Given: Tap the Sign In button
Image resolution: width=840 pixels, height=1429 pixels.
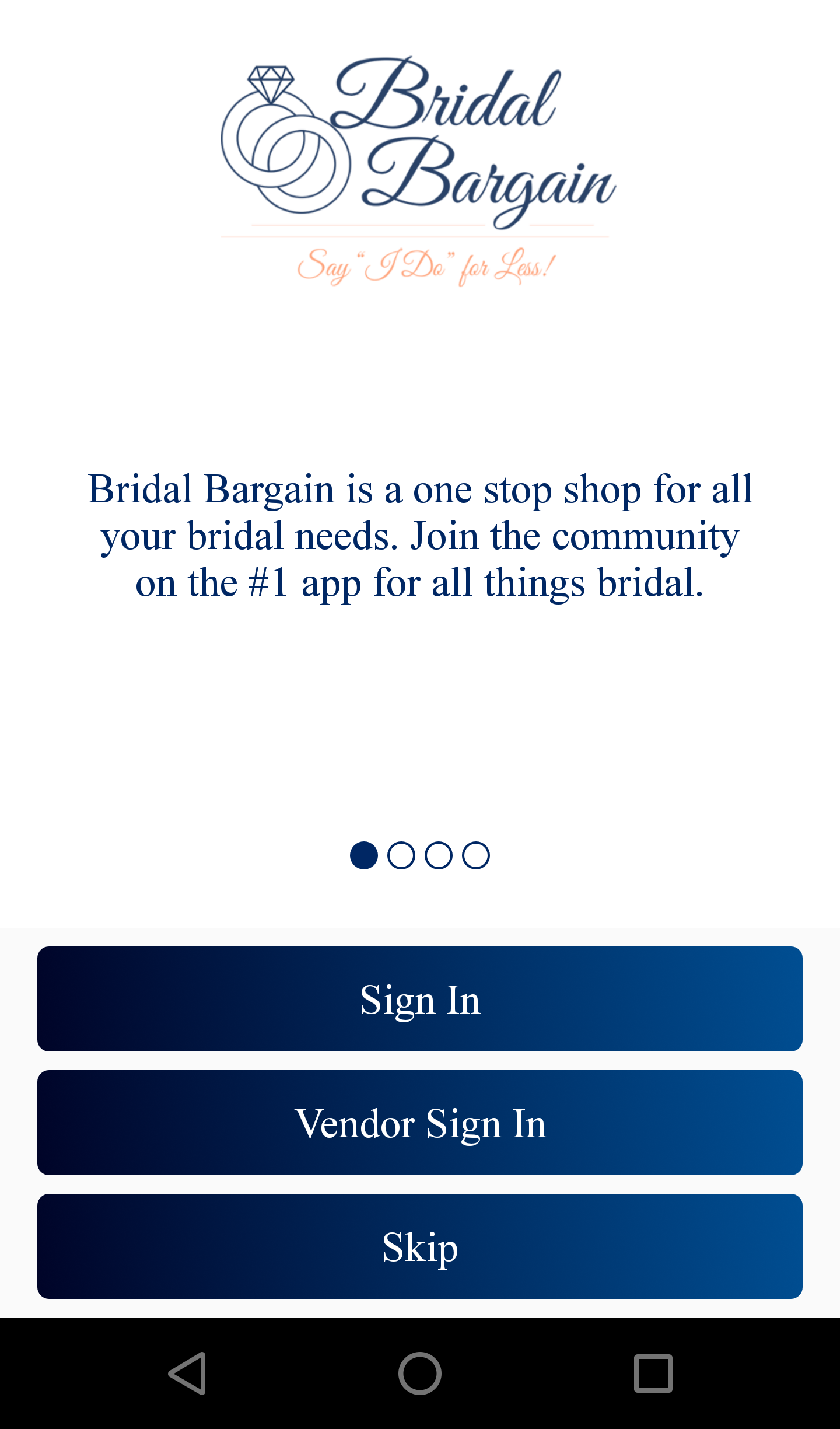Looking at the screenshot, I should pos(420,999).
